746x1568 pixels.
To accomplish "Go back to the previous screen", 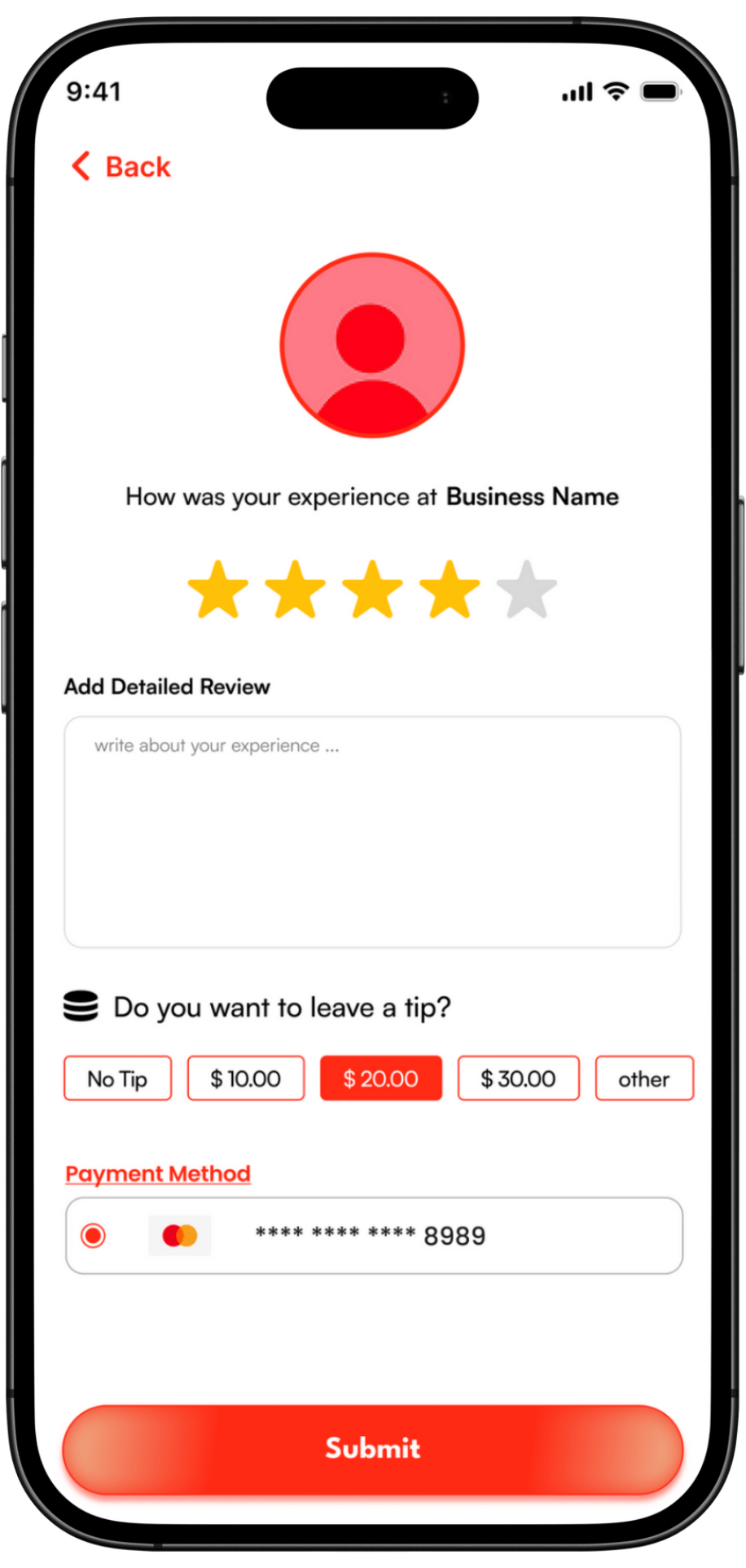I will point(122,167).
